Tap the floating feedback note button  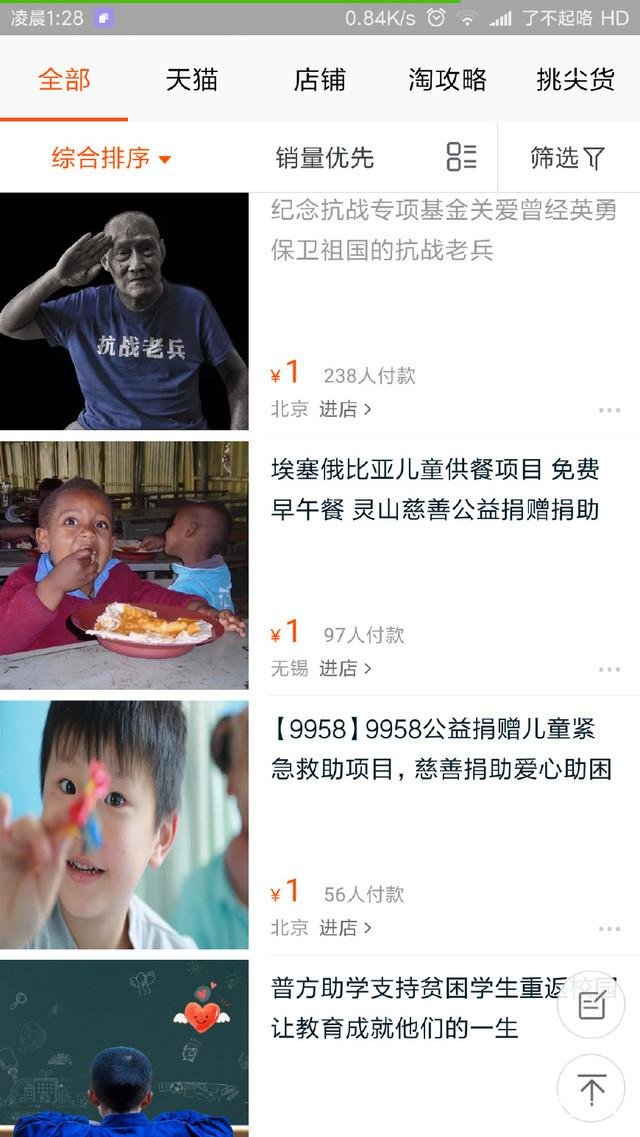591,1005
